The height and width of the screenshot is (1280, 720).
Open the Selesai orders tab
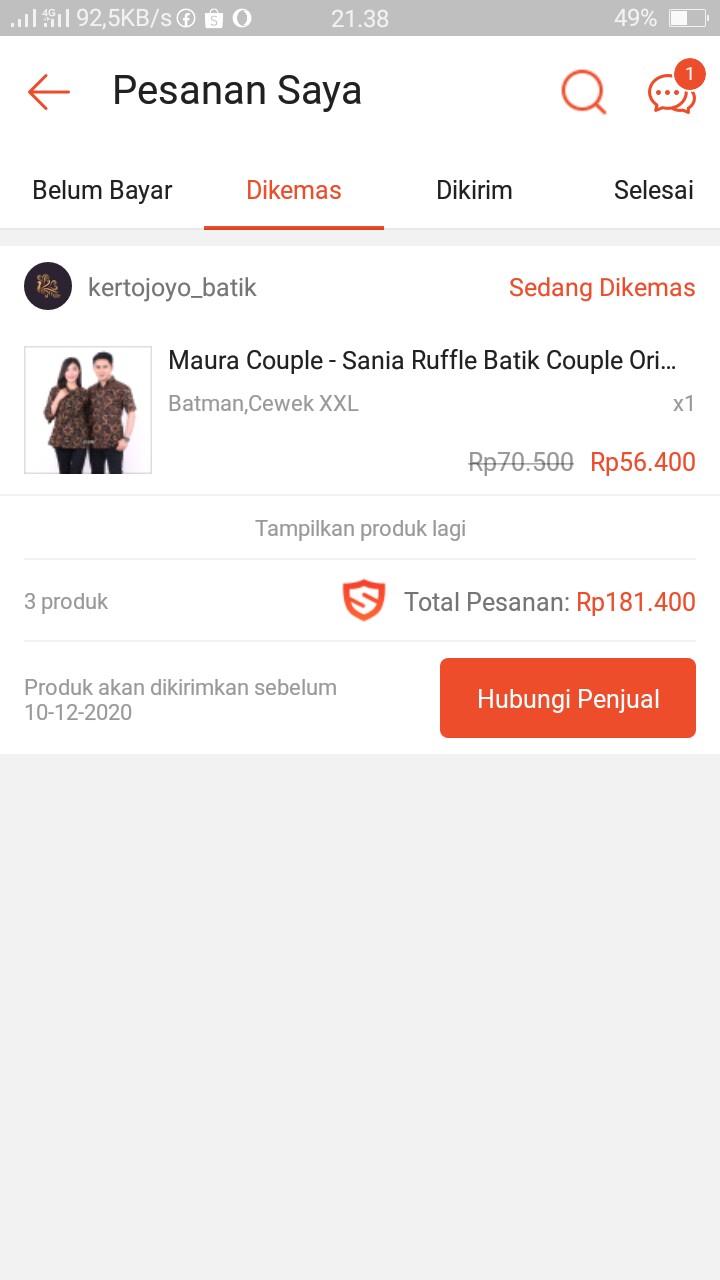point(654,190)
